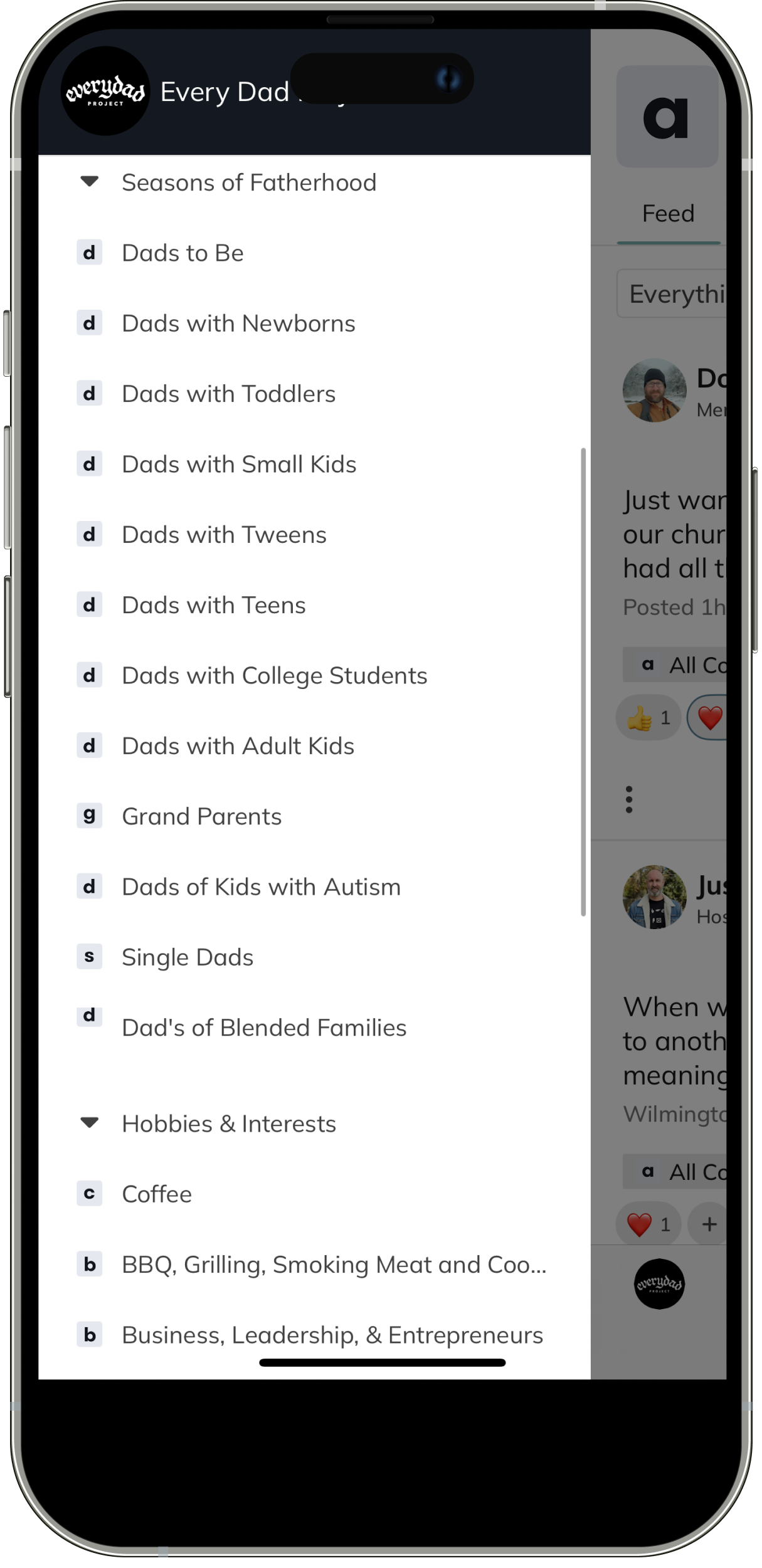This screenshot has height=1568, width=762.
Task: Tap the Every Dad Project header logo
Action: pyautogui.click(x=105, y=92)
